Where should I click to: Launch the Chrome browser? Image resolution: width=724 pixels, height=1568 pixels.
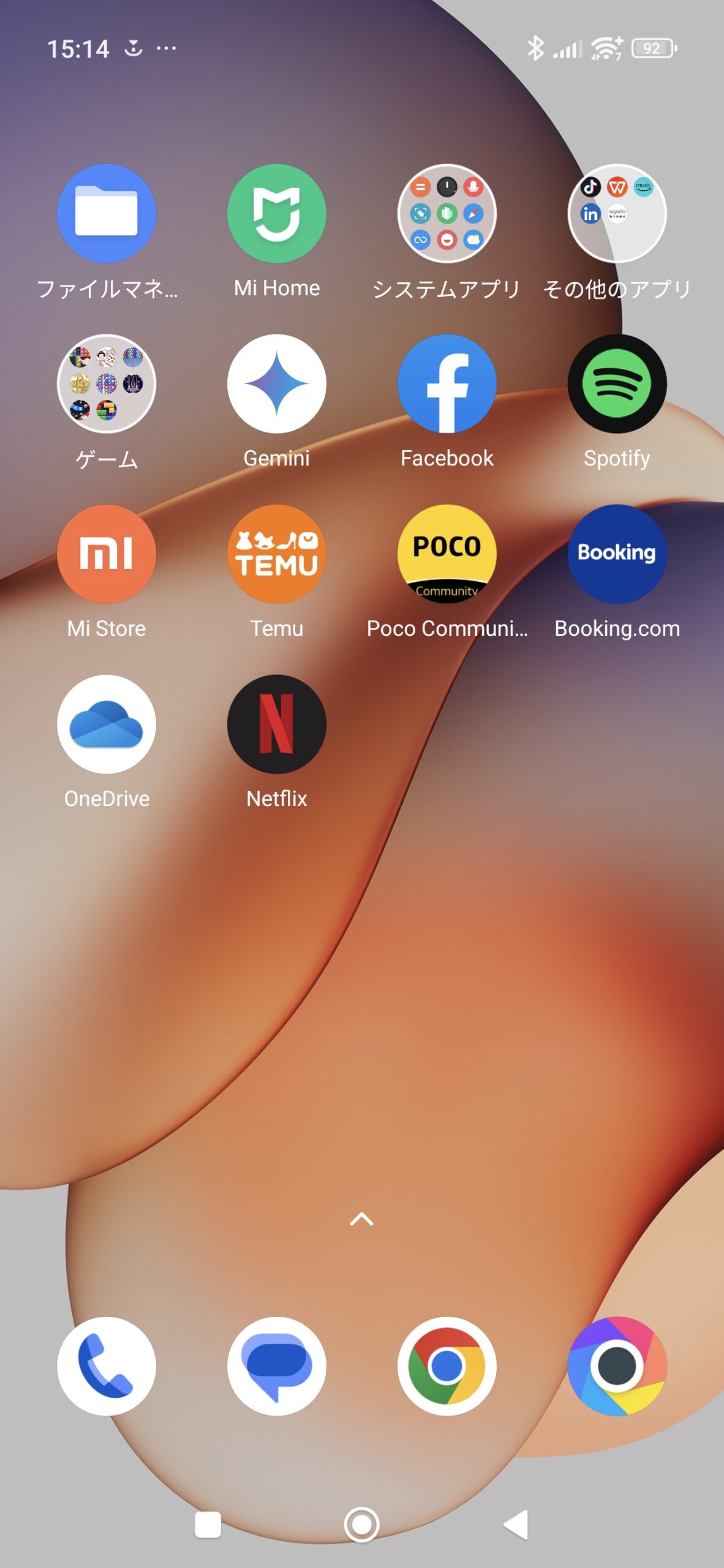pos(447,1366)
